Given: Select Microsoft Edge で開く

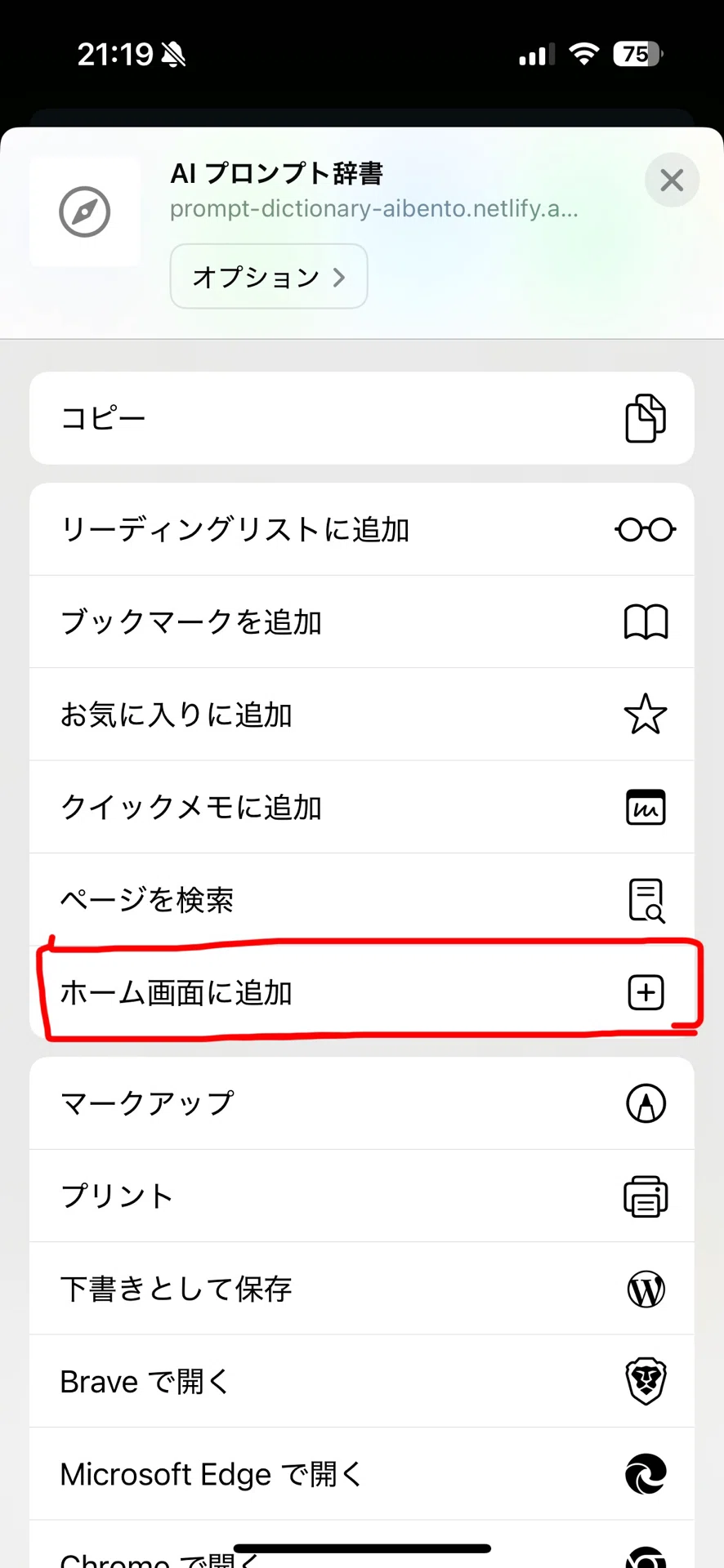Looking at the screenshot, I should [362, 1474].
